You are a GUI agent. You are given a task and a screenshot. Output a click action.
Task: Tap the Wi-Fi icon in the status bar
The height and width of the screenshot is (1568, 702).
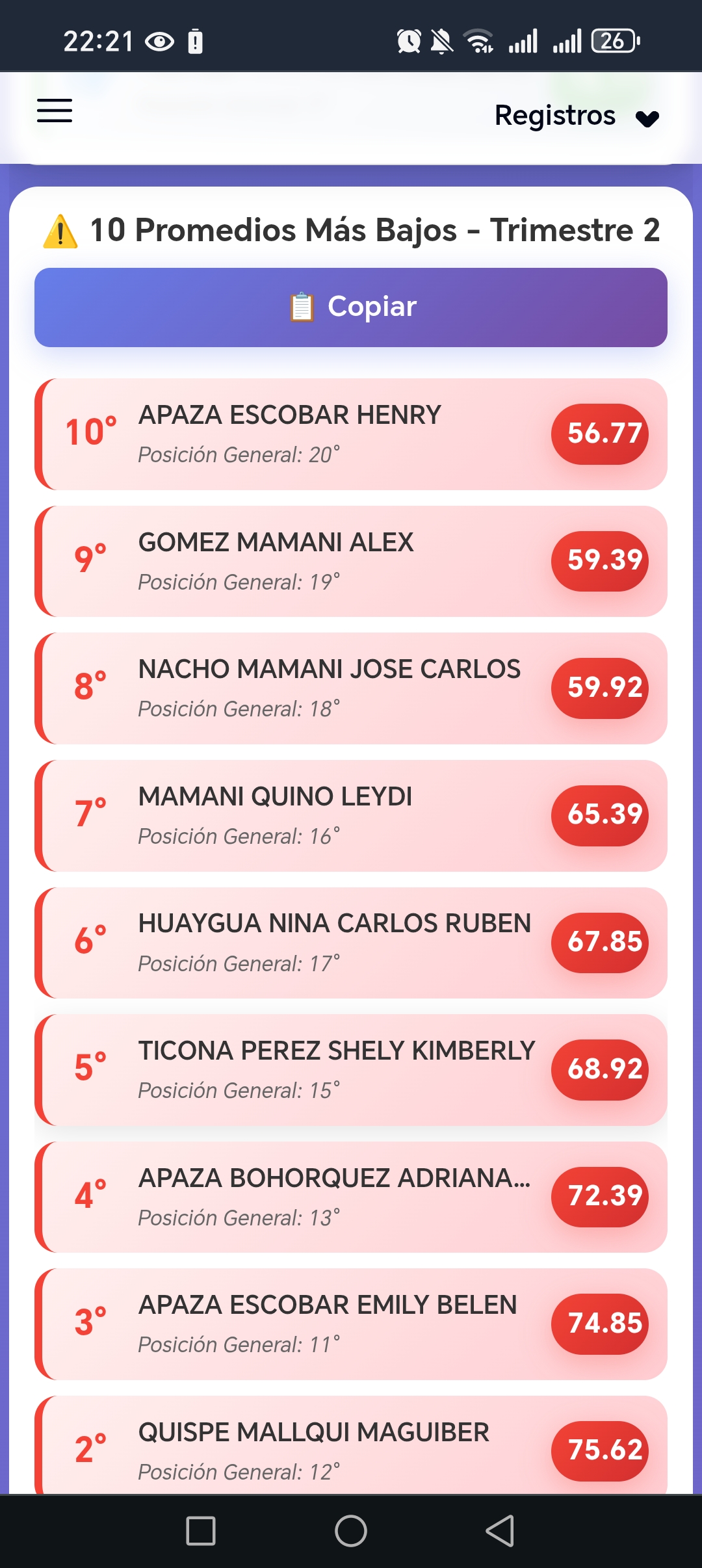click(x=479, y=40)
